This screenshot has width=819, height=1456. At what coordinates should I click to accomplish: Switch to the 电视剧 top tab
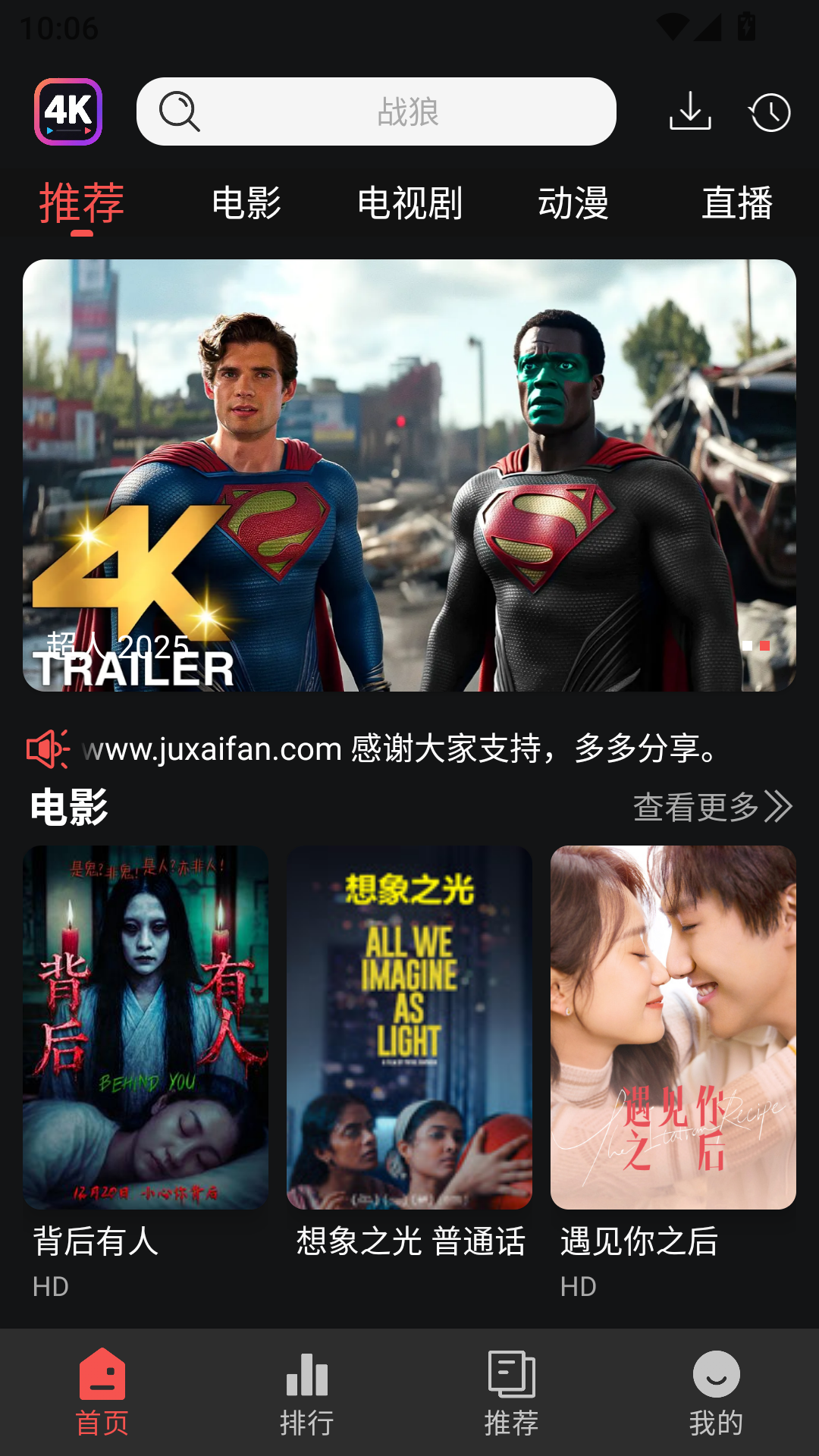[409, 203]
